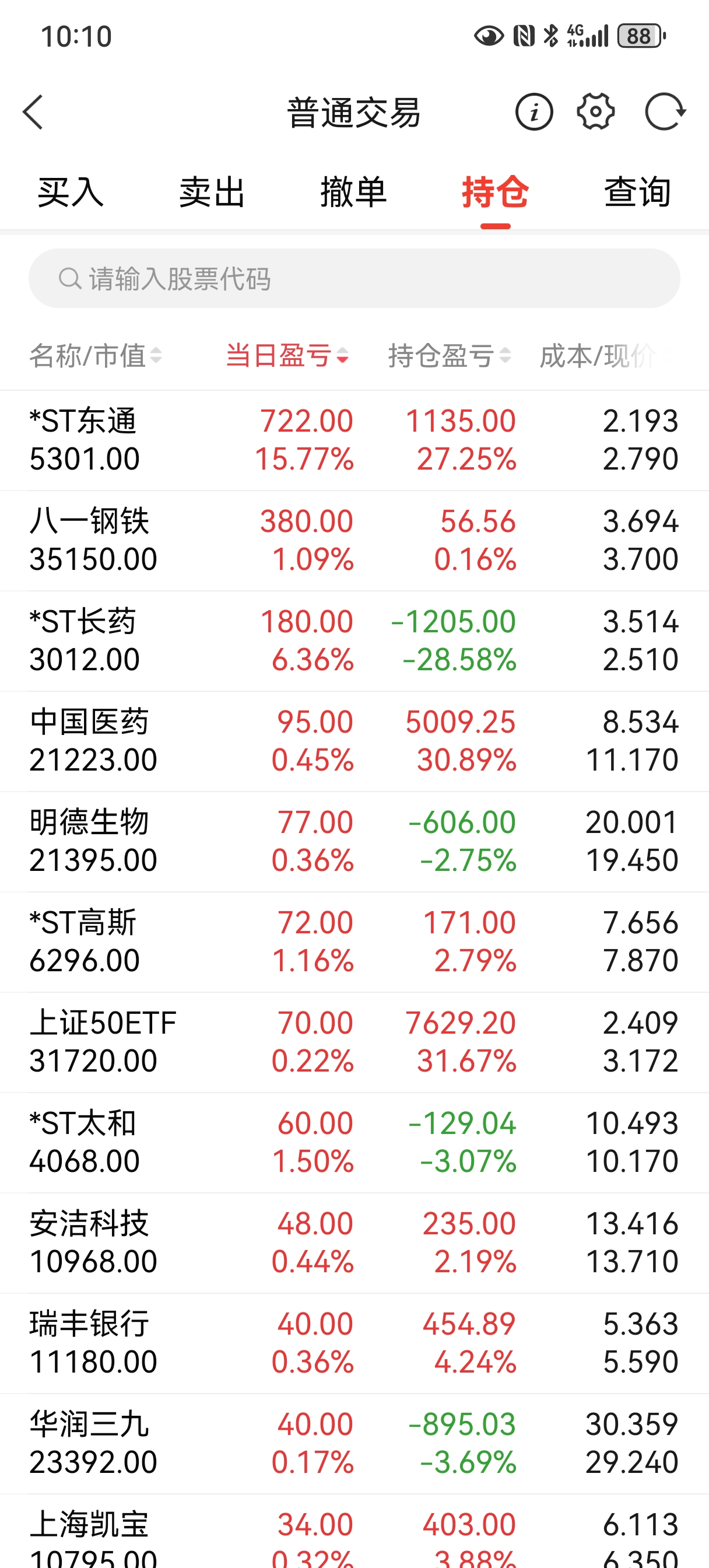Open trading settings gear
The image size is (709, 1568).
click(x=595, y=112)
